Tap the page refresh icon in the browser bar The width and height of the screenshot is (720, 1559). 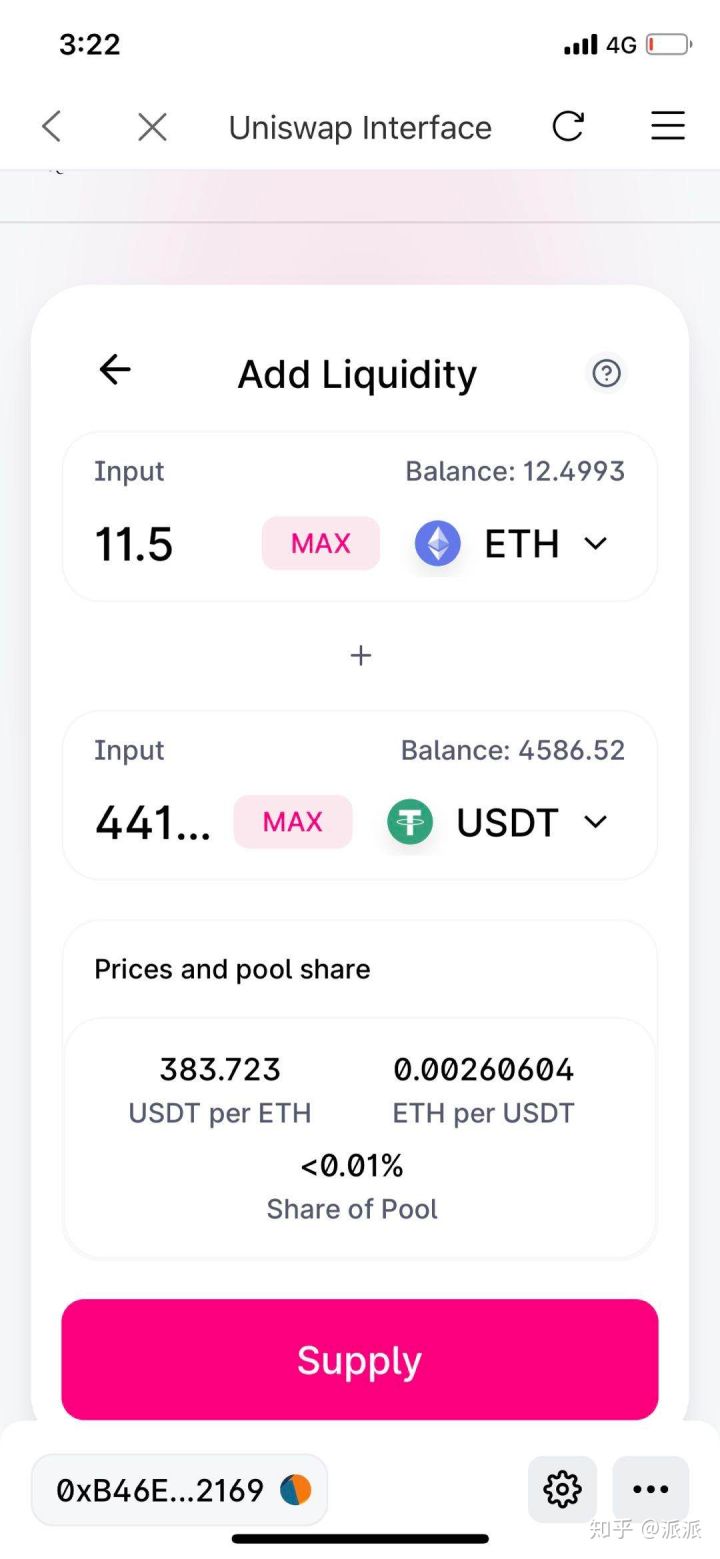568,127
